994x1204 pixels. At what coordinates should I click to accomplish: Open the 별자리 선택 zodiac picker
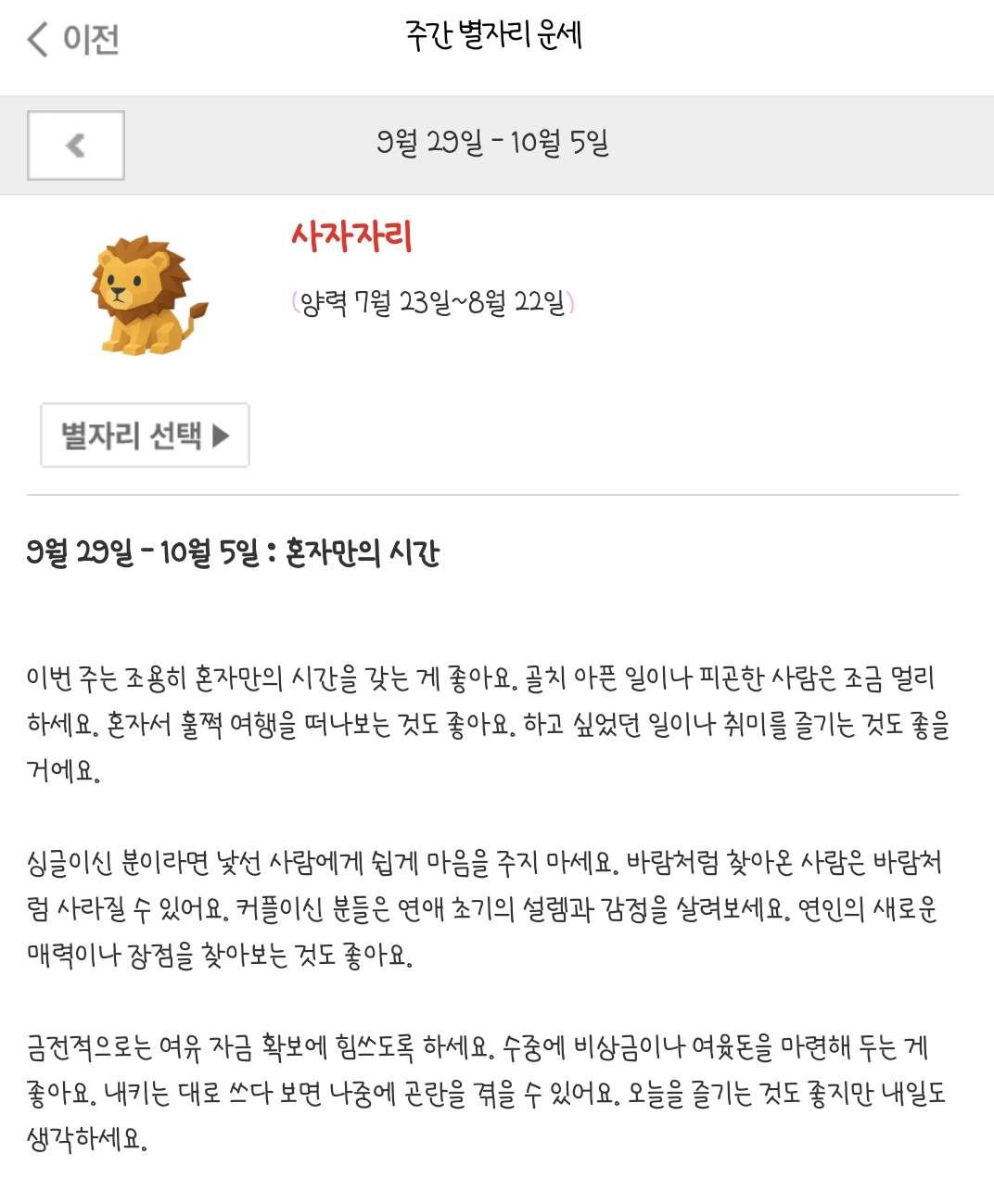tap(145, 435)
